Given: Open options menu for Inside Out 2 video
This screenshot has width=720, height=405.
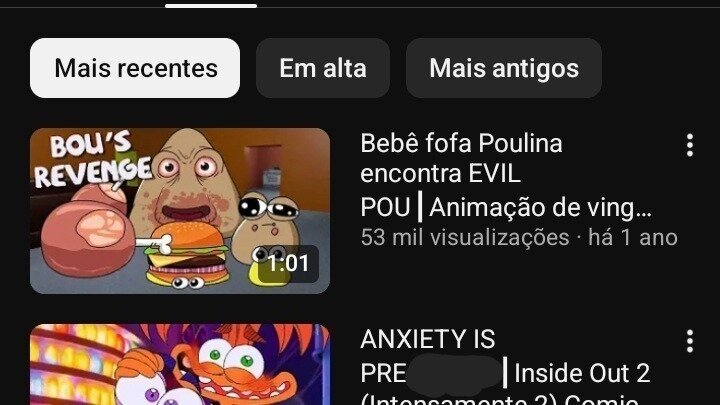Looking at the screenshot, I should point(689,342).
